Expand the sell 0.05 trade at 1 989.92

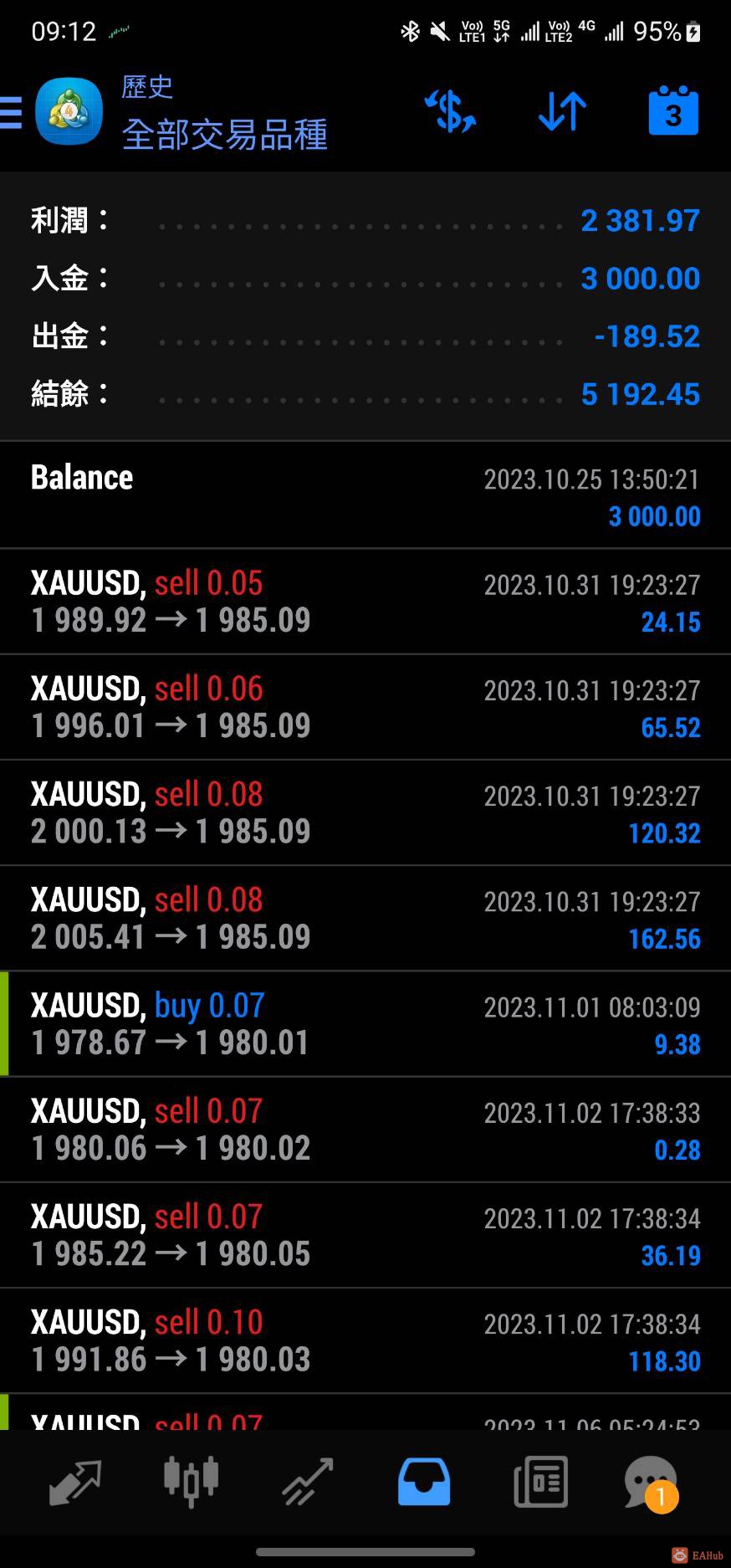click(365, 602)
